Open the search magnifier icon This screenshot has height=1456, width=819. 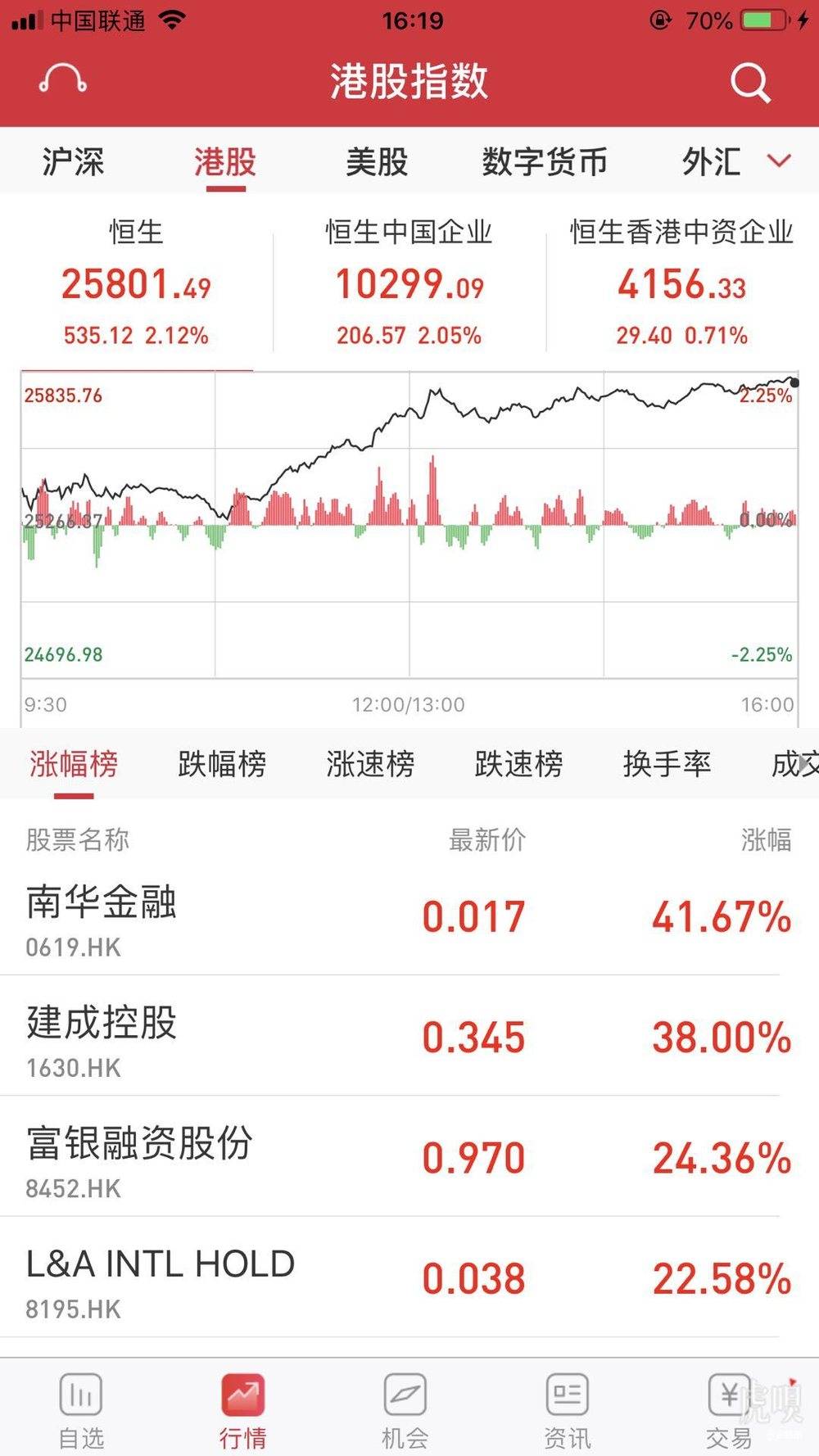tap(750, 82)
